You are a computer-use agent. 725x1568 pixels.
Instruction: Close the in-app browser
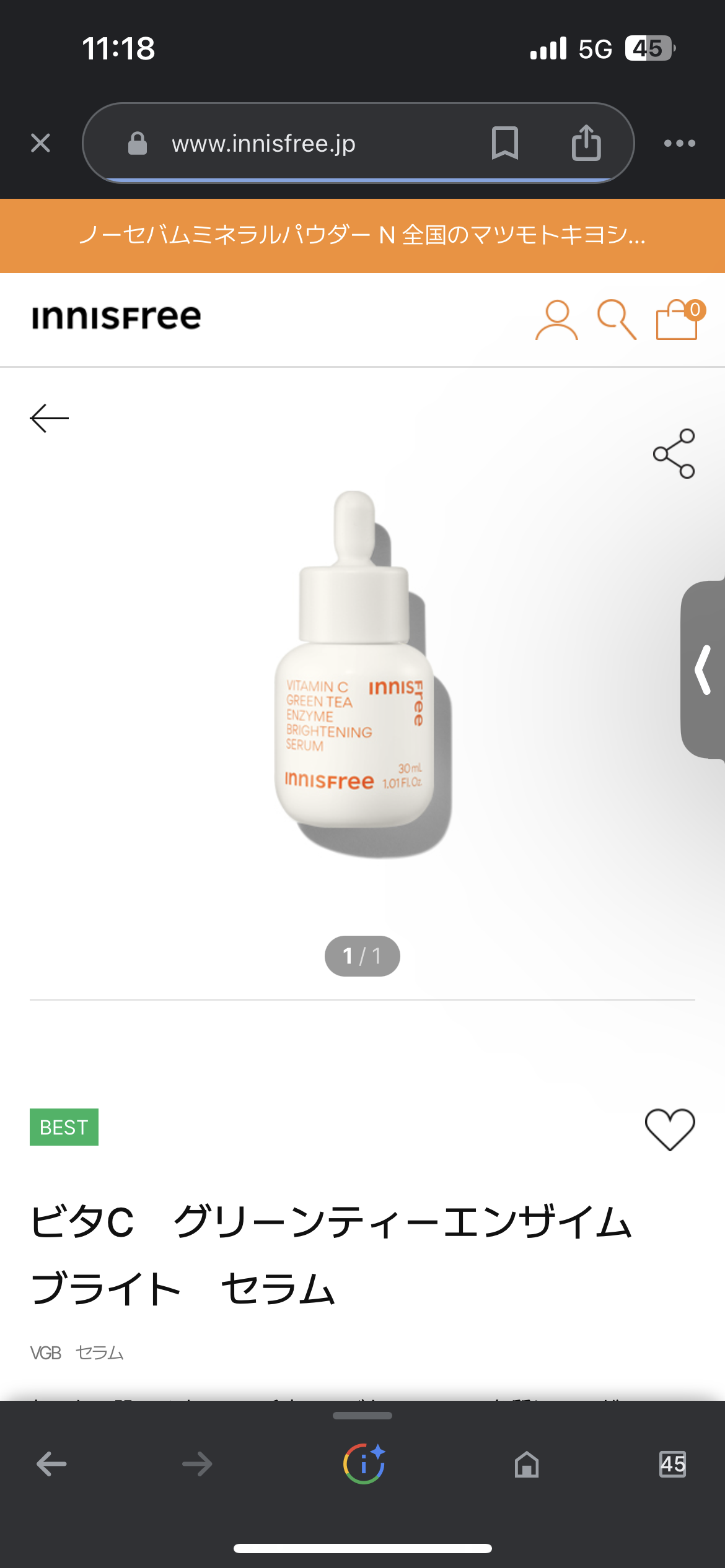(x=41, y=143)
